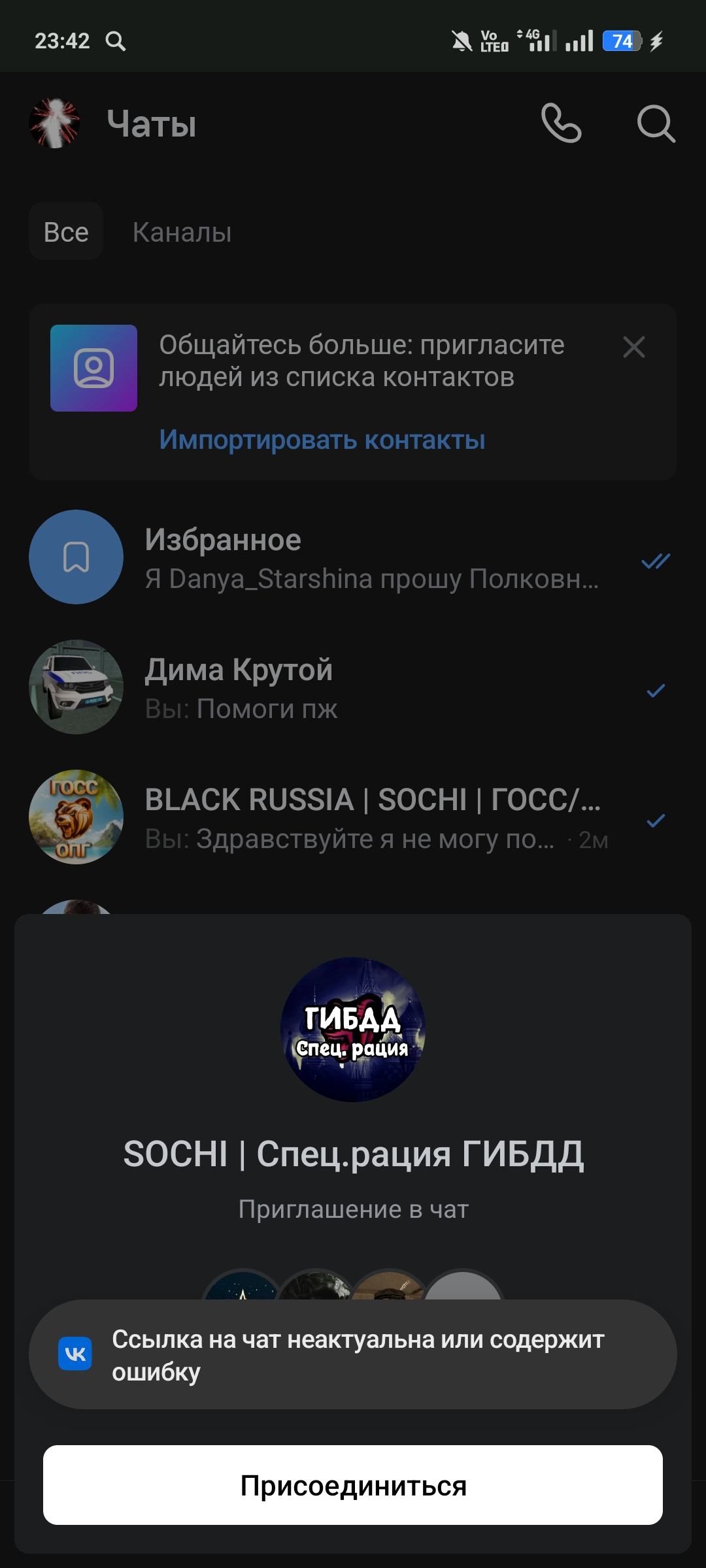This screenshot has width=706, height=1568.
Task: Open your profile avatar
Action: pos(55,123)
